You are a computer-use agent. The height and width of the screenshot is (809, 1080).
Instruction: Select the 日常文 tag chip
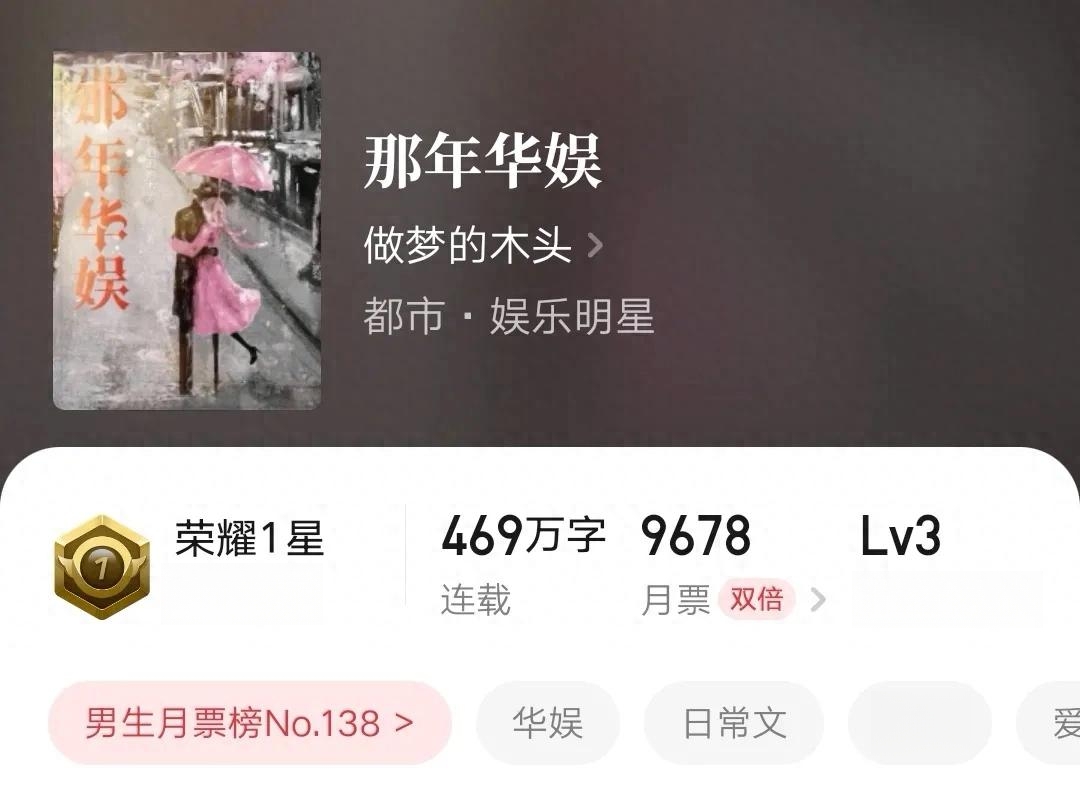coord(734,723)
